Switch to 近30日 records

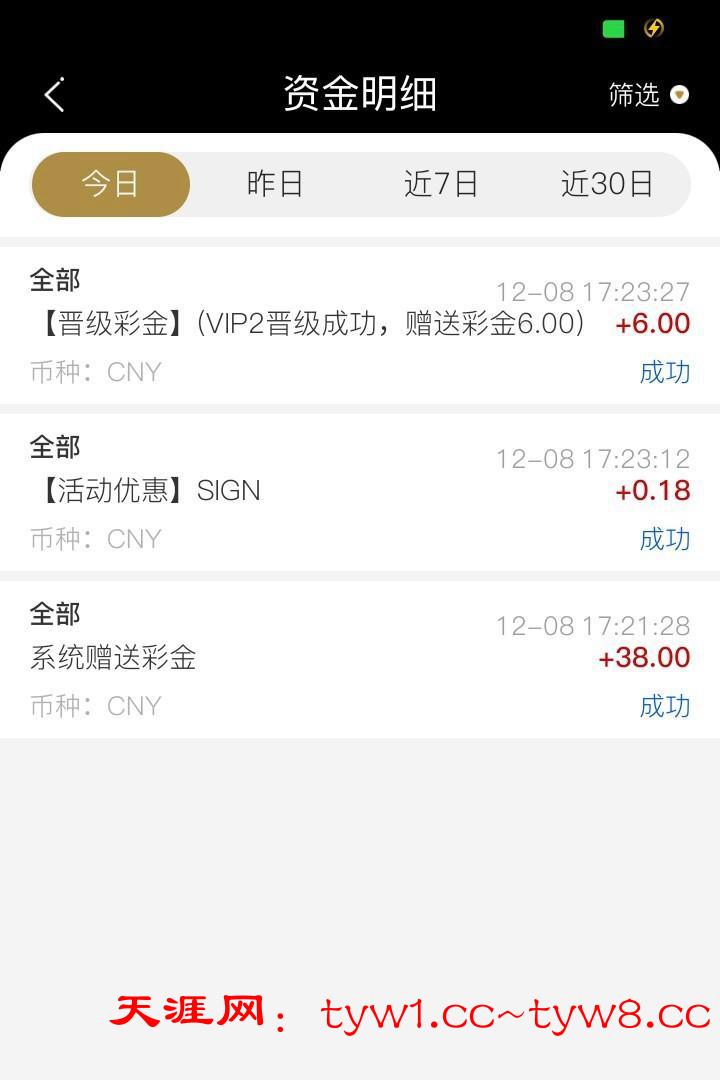coord(607,184)
